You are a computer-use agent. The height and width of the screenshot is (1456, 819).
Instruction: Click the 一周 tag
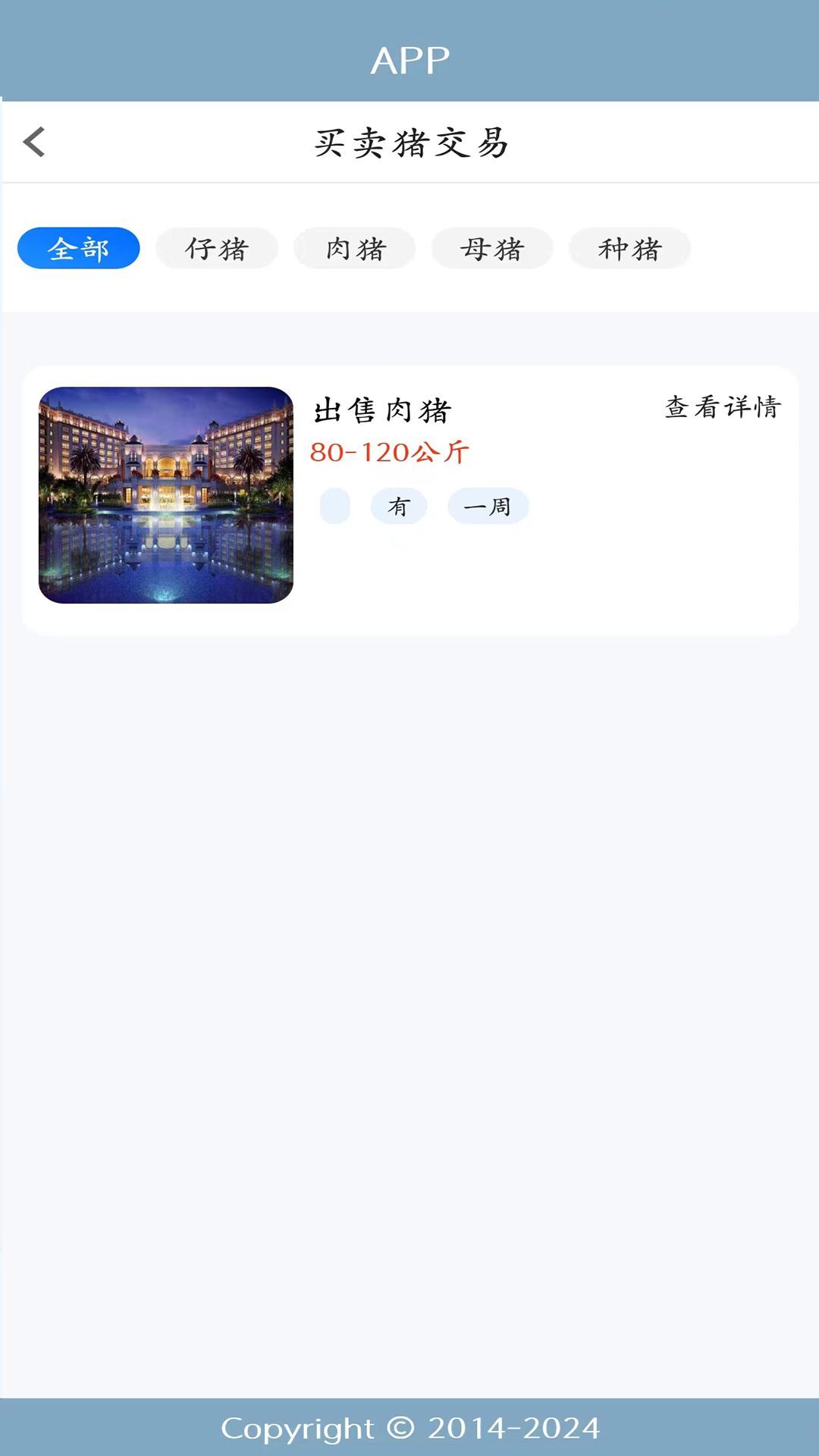point(488,507)
